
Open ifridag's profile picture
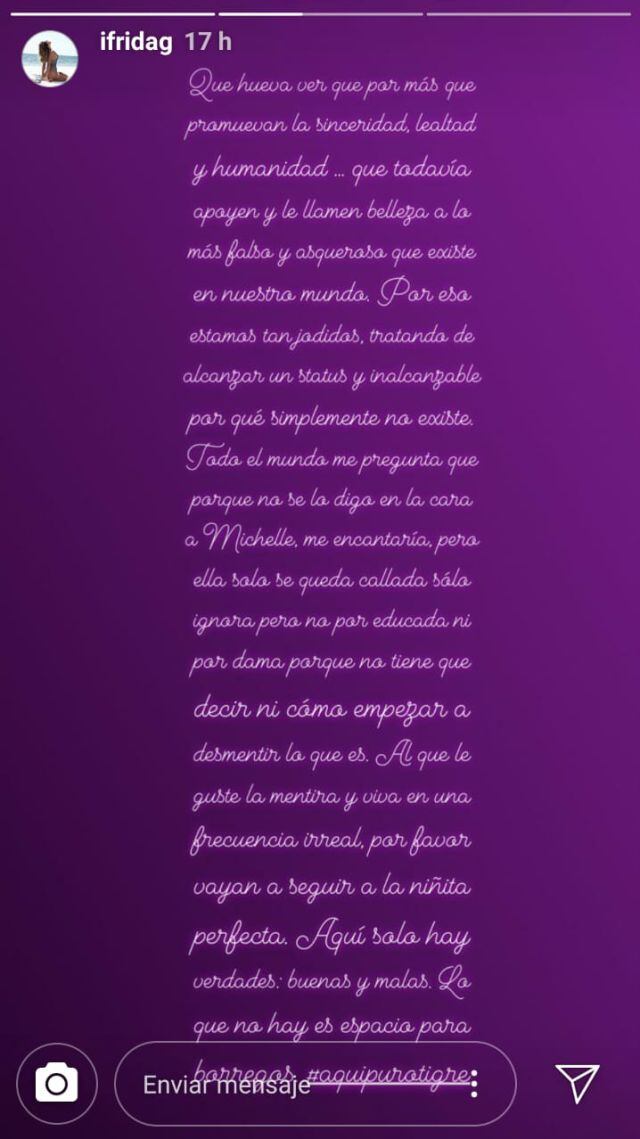(x=49, y=58)
